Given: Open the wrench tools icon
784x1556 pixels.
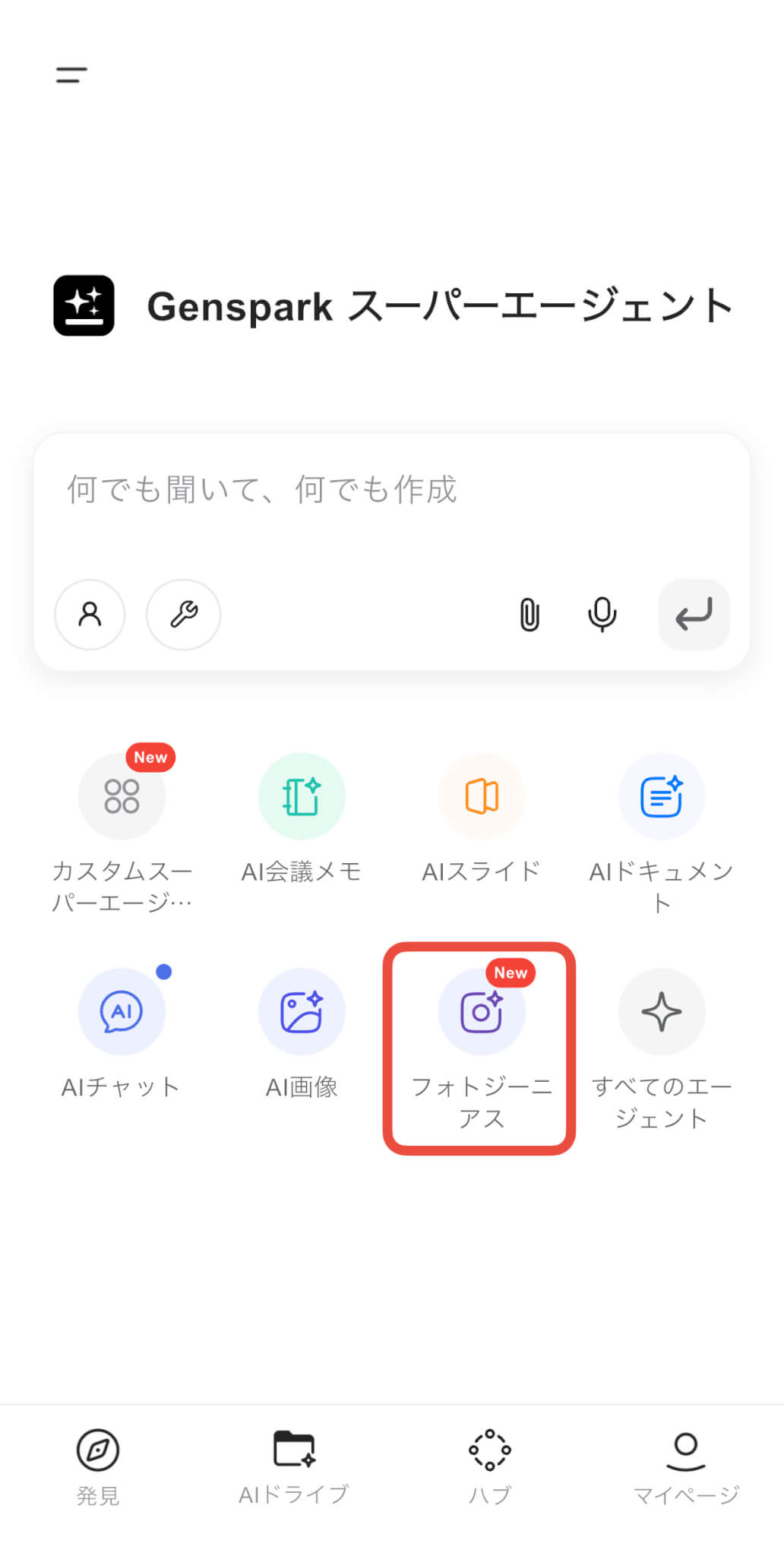Looking at the screenshot, I should point(183,614).
